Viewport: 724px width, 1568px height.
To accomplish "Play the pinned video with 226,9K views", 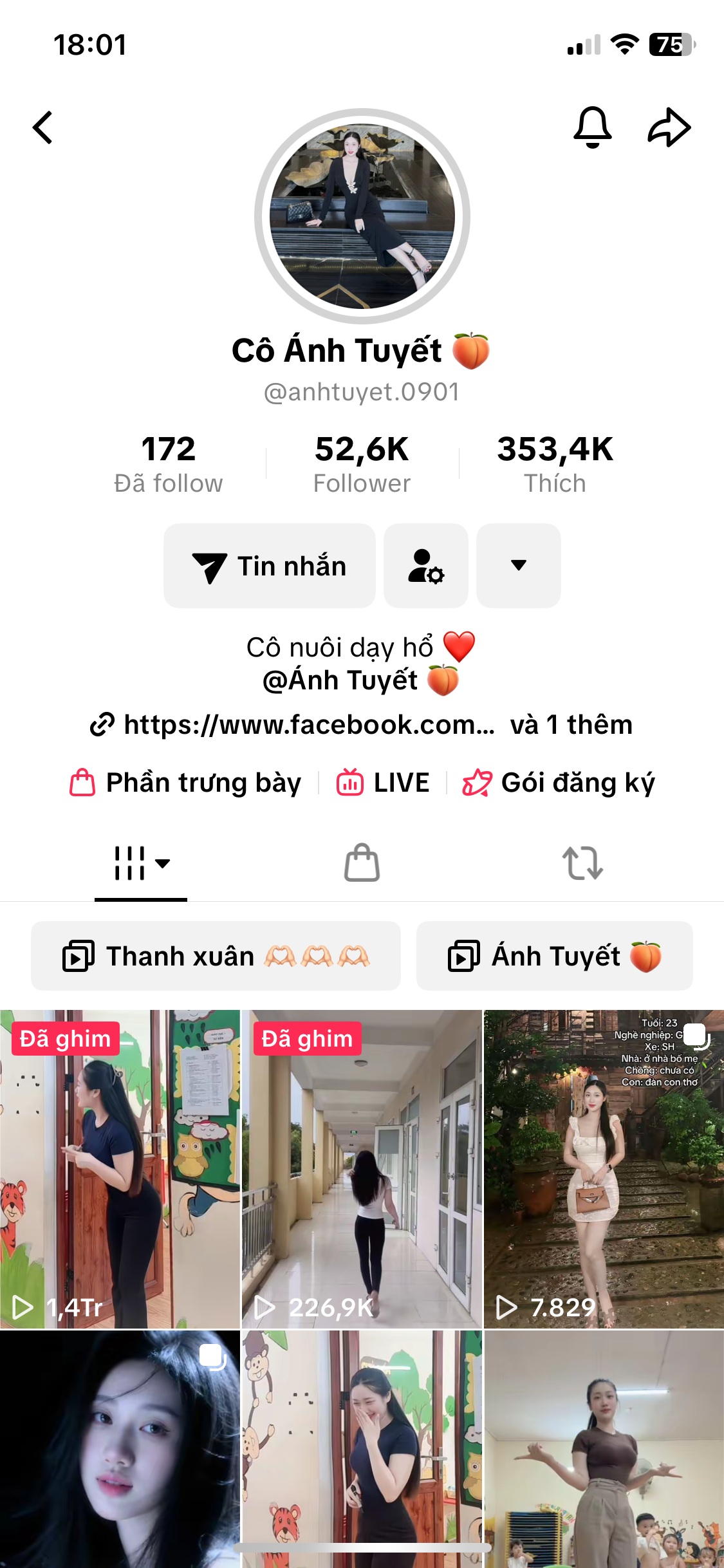I will click(x=362, y=1169).
